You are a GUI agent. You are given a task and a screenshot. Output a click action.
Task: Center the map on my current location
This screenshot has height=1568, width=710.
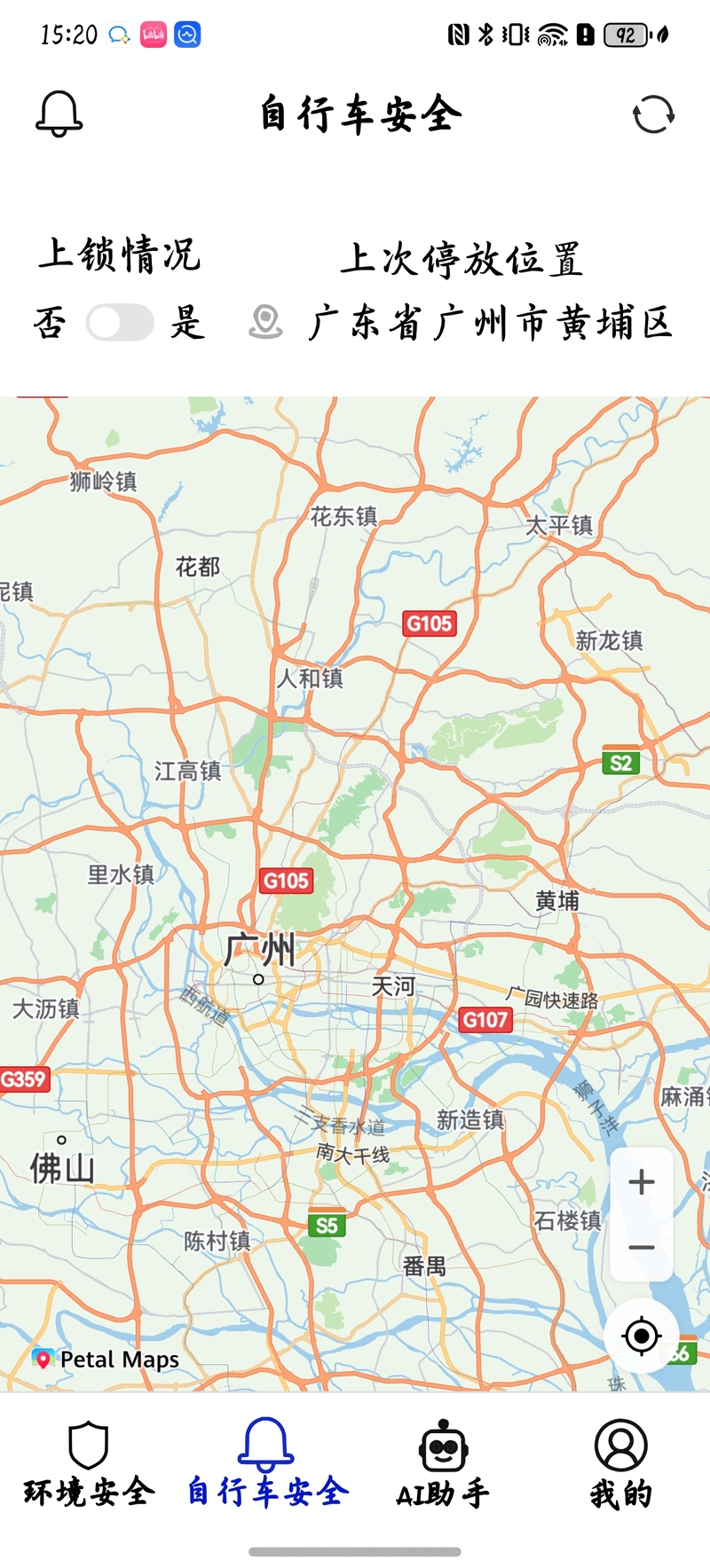click(642, 1336)
